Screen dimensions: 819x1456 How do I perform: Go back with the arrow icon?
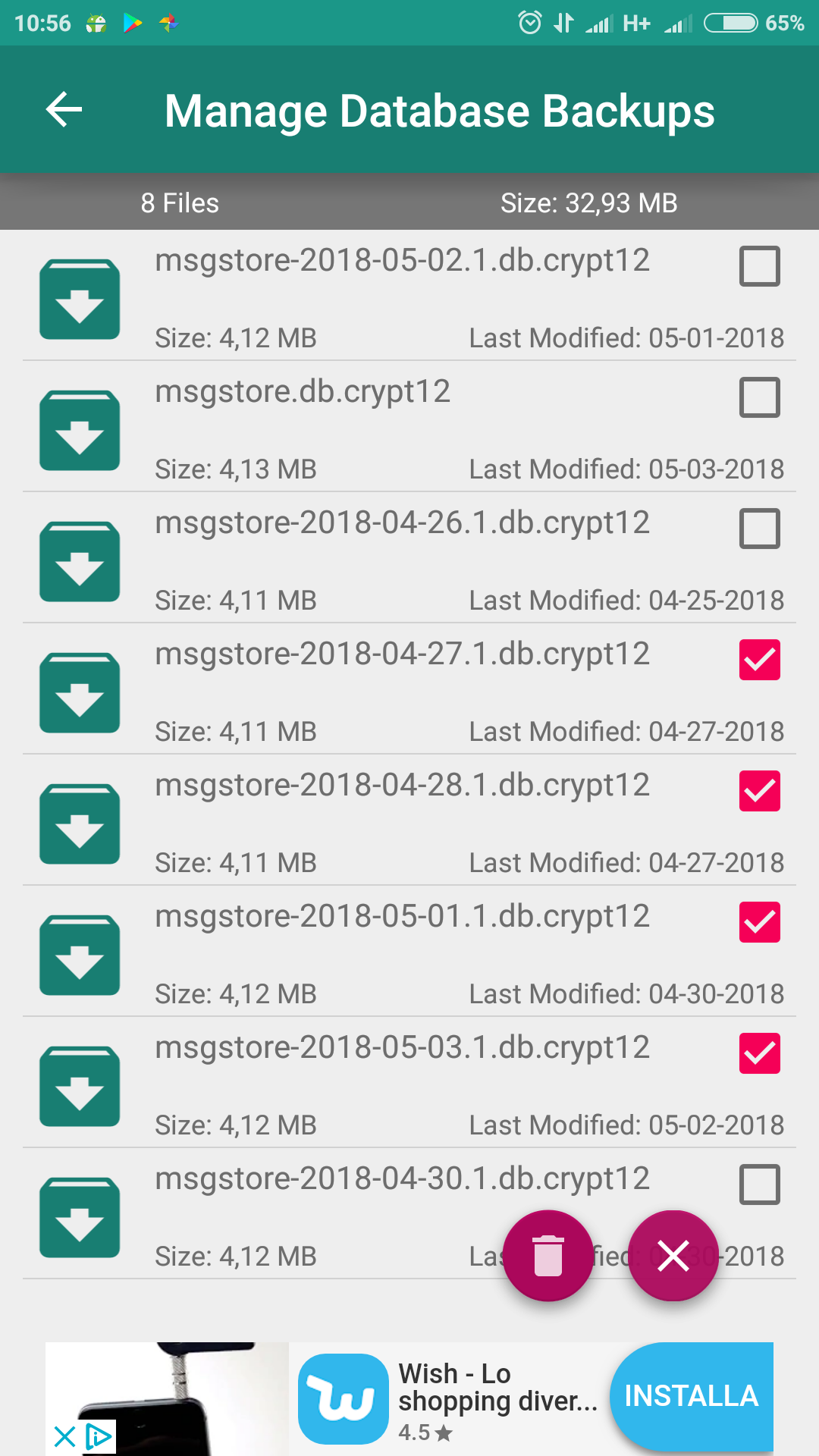(64, 109)
